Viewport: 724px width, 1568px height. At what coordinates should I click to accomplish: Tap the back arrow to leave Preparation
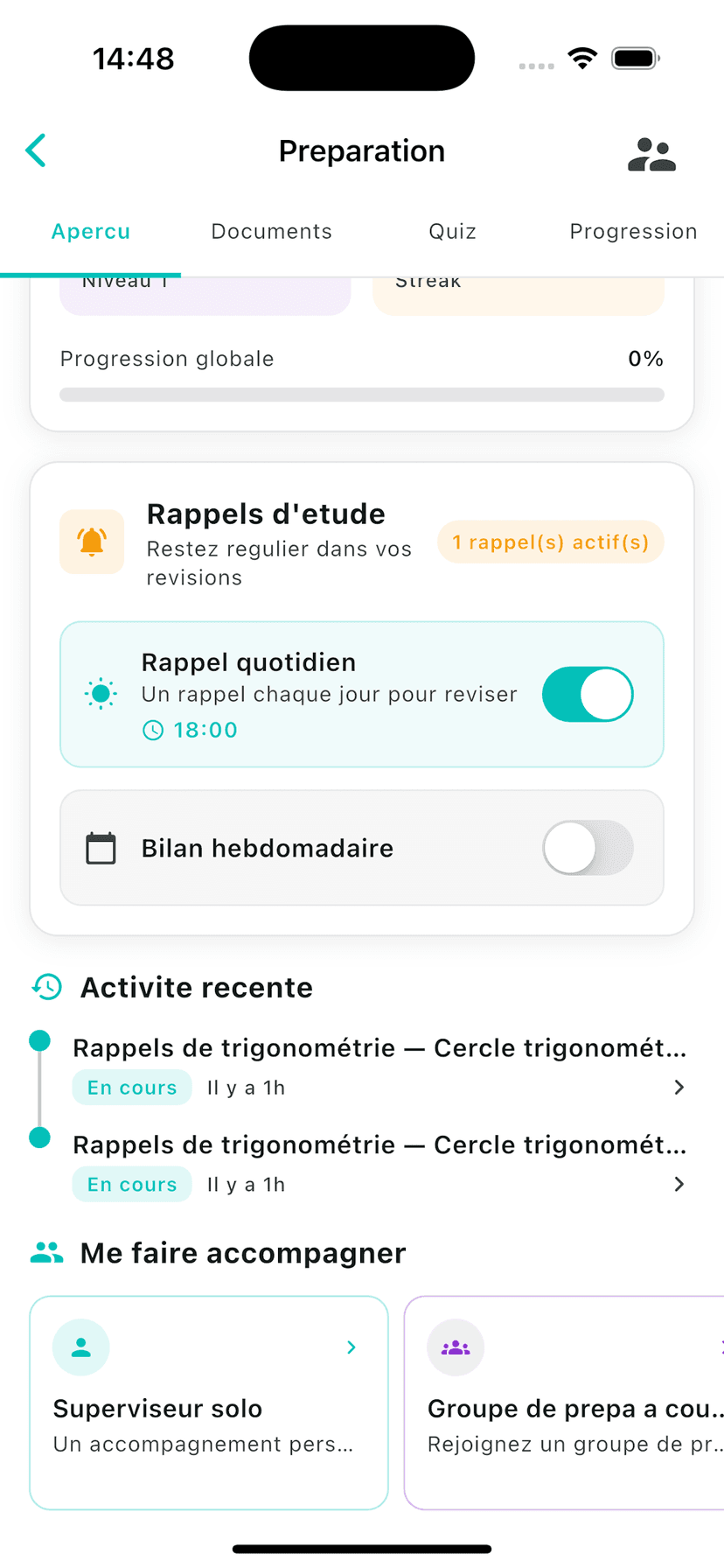pos(35,150)
